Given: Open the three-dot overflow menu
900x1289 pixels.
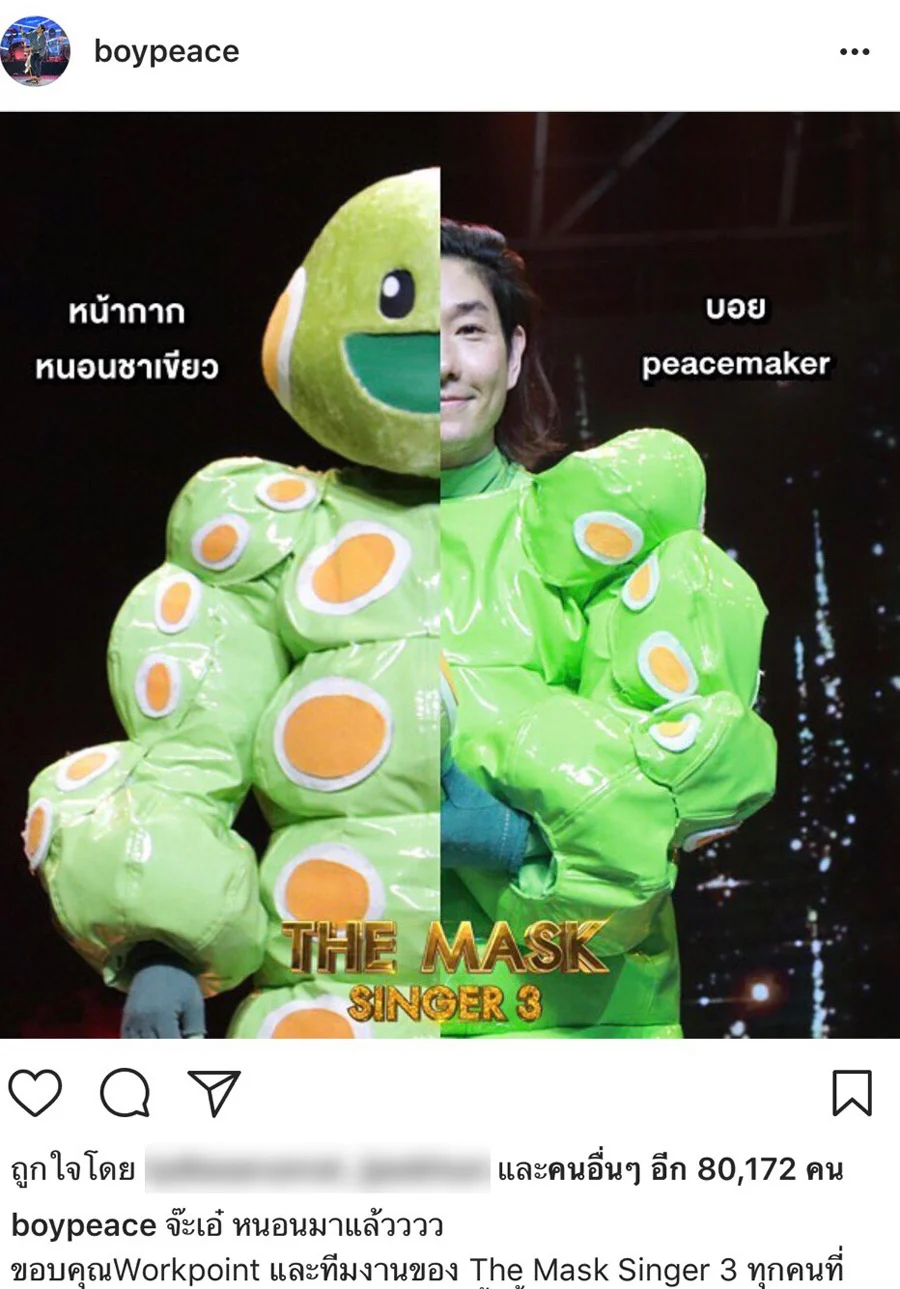Looking at the screenshot, I should 854,52.
